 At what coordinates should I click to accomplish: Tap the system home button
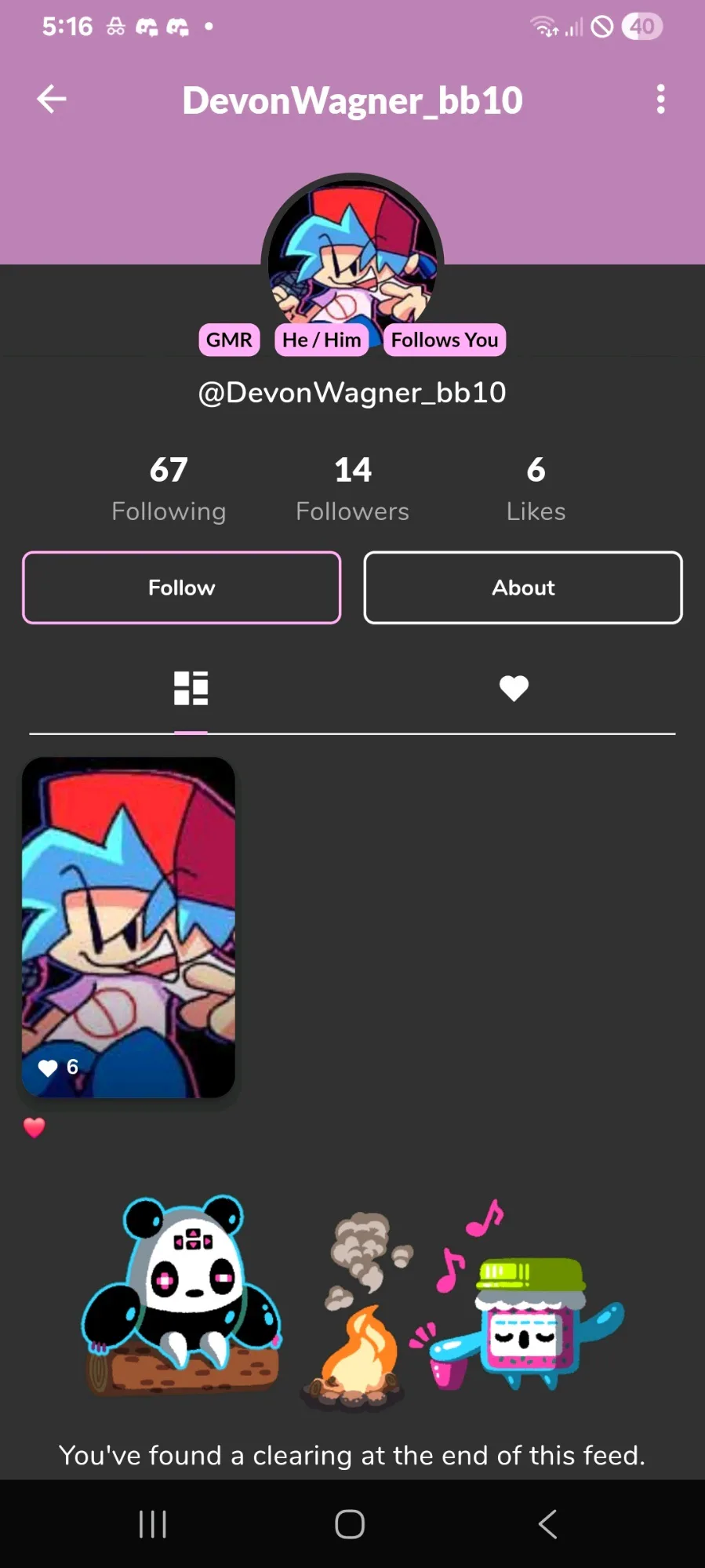pos(350,1524)
